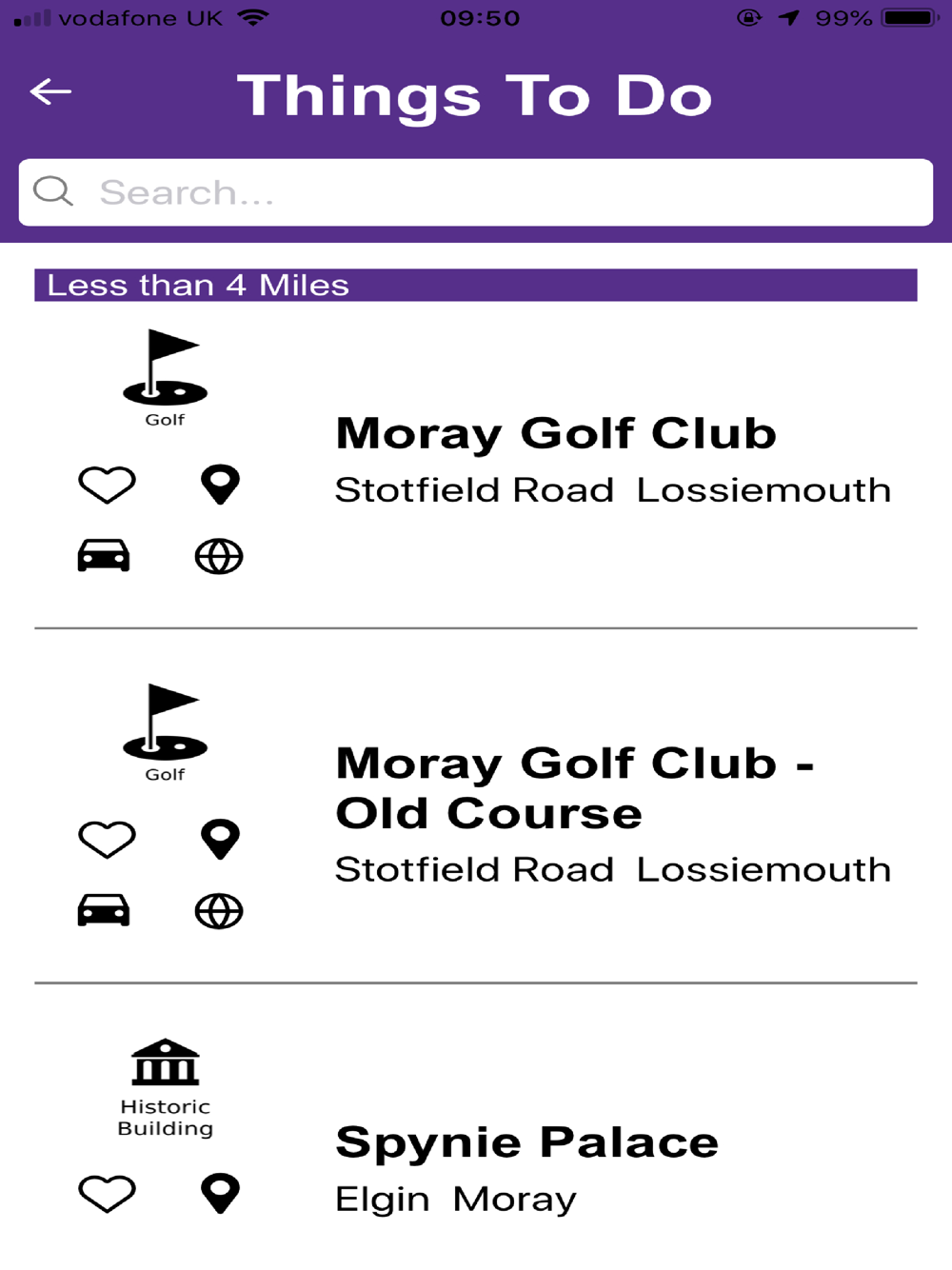Tap the Search field
This screenshot has width=952, height=1270.
(476, 192)
